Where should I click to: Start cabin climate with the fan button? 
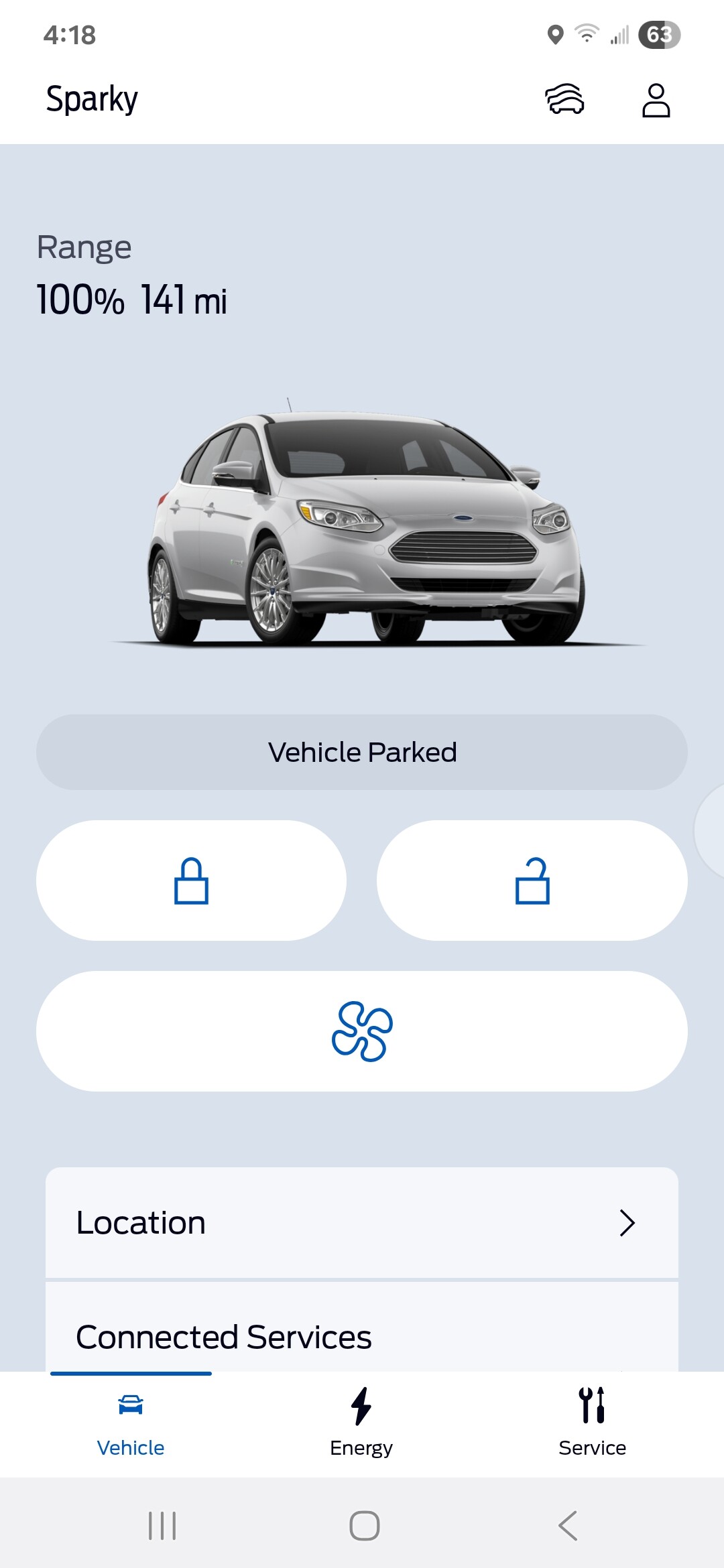[x=362, y=1031]
